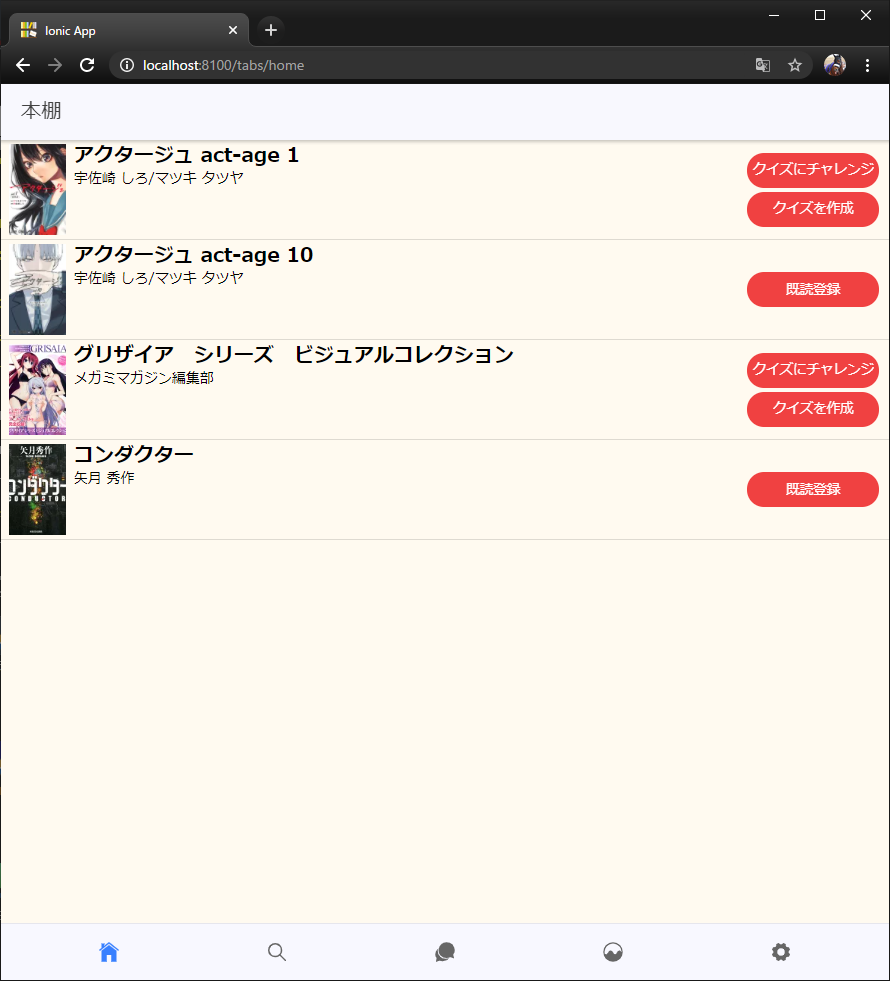Switch to the home tab
This screenshot has height=981, width=890.
[x=109, y=952]
